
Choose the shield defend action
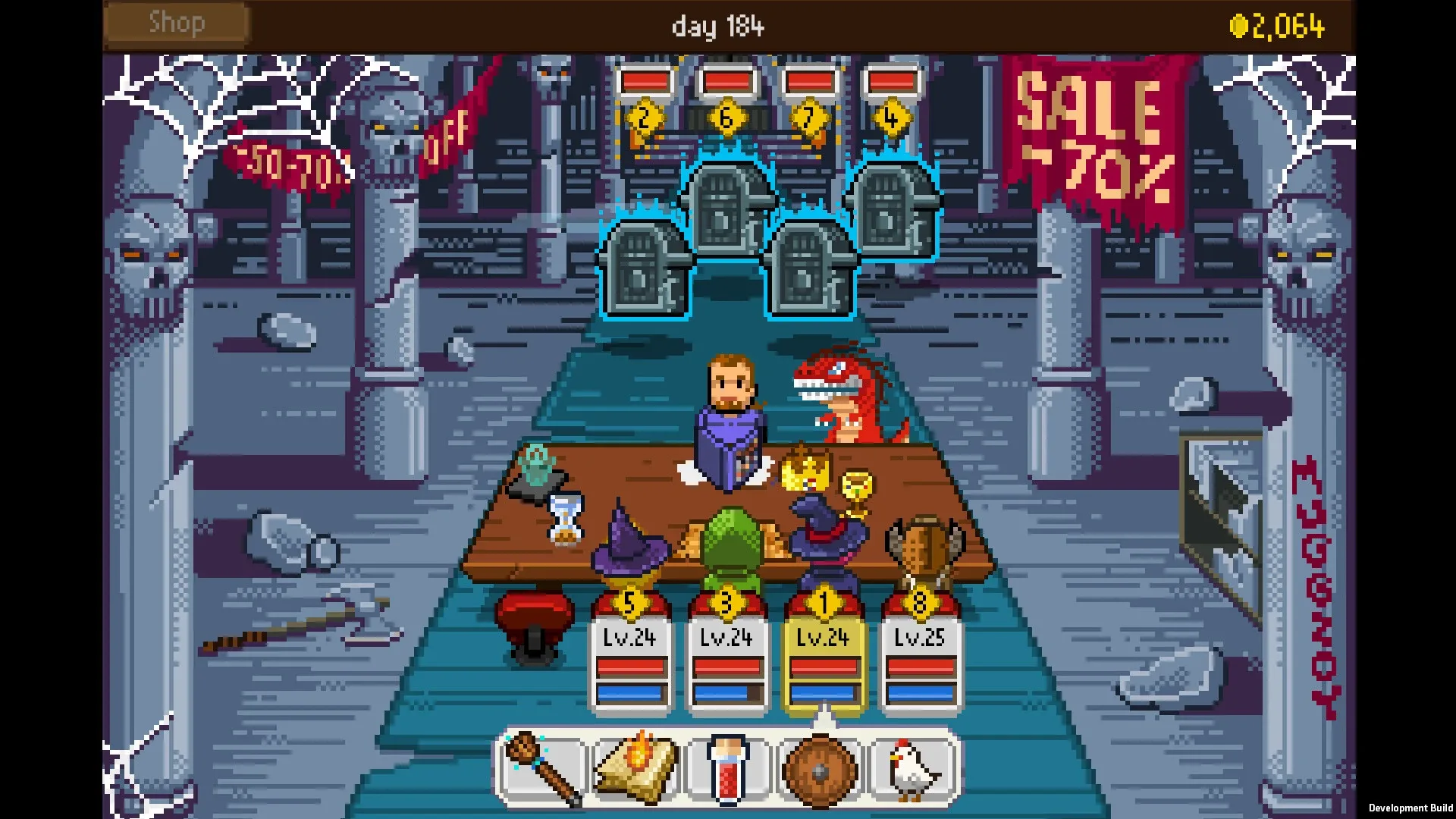click(x=821, y=769)
